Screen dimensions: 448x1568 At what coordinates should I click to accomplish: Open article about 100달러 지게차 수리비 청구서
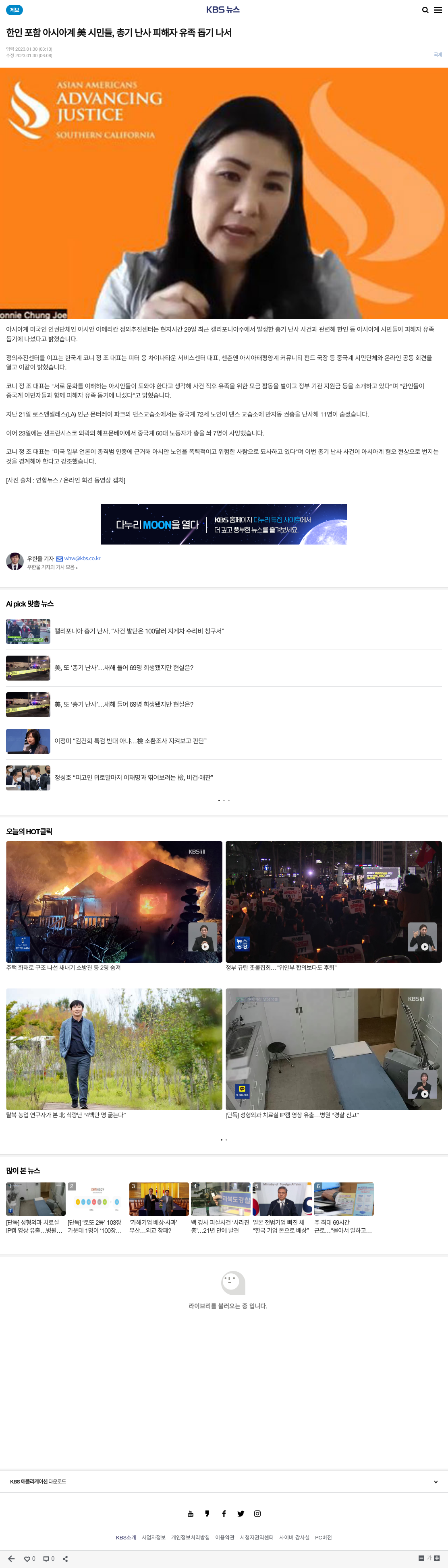pyautogui.click(x=139, y=631)
